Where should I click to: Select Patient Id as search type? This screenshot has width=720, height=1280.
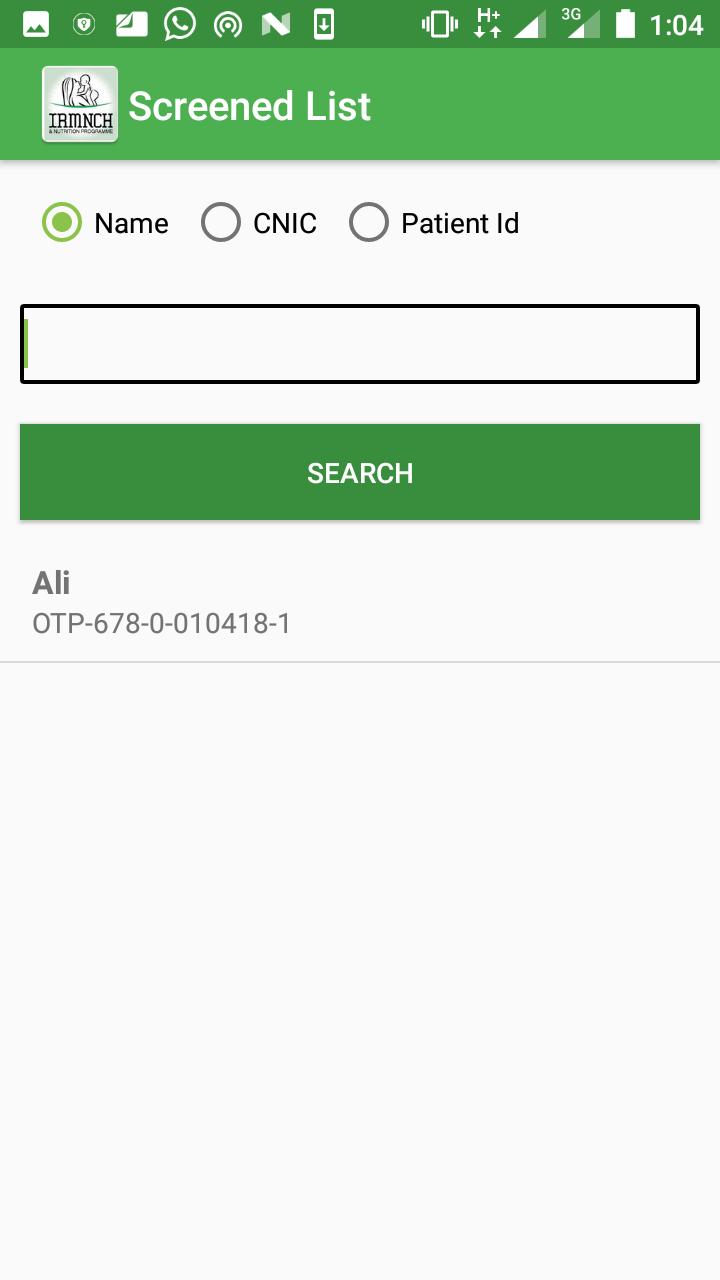pyautogui.click(x=369, y=223)
